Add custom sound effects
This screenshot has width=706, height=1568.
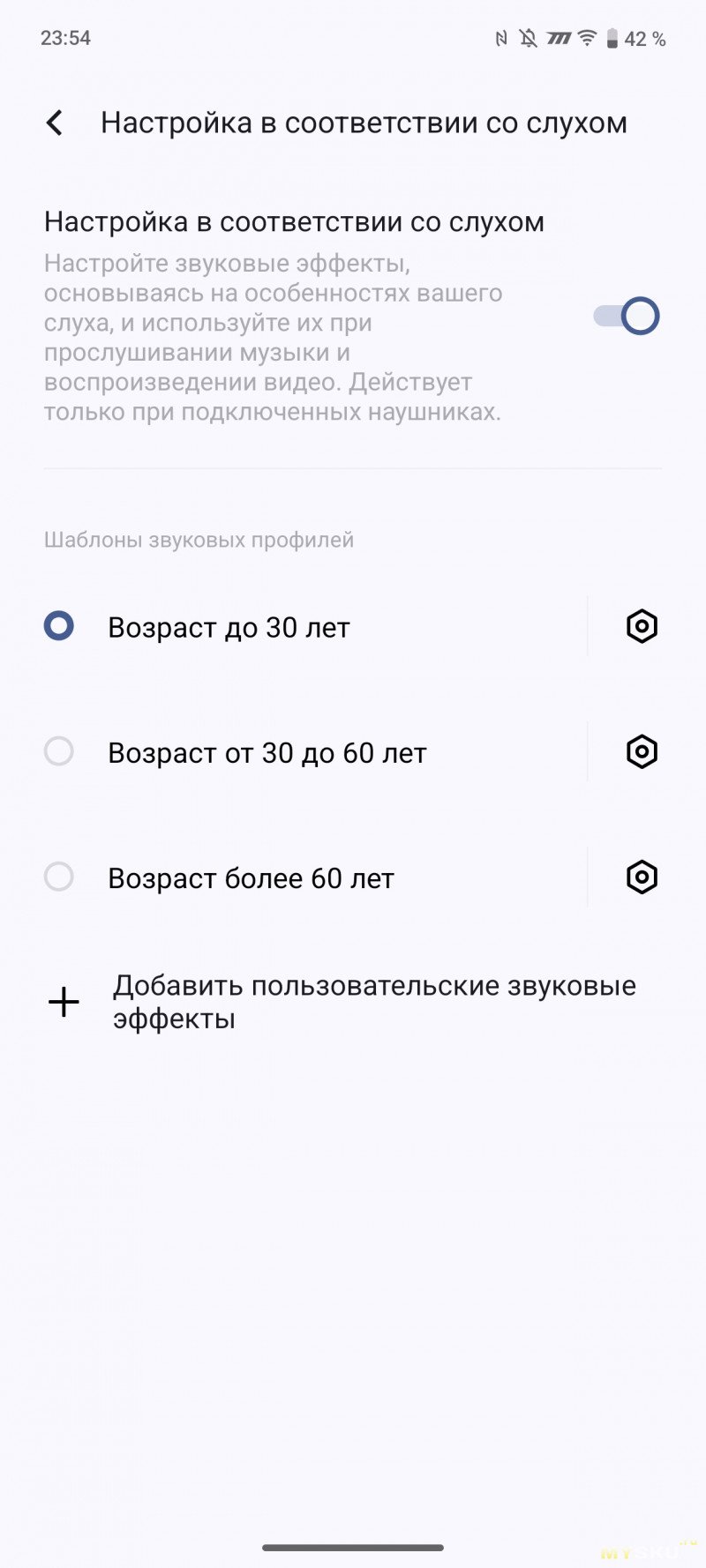click(x=353, y=1002)
